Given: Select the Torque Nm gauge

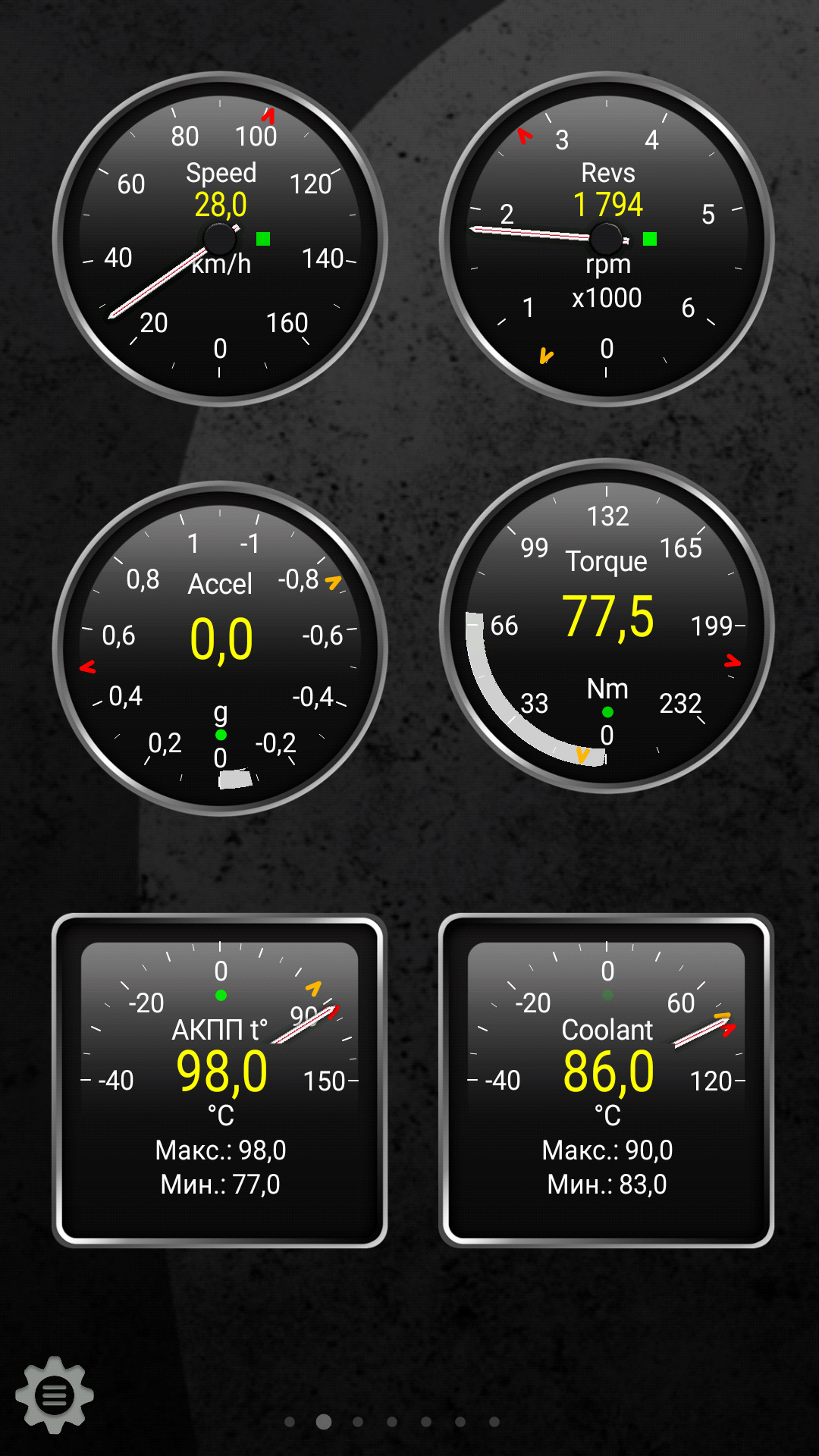Looking at the screenshot, I should coord(607,626).
